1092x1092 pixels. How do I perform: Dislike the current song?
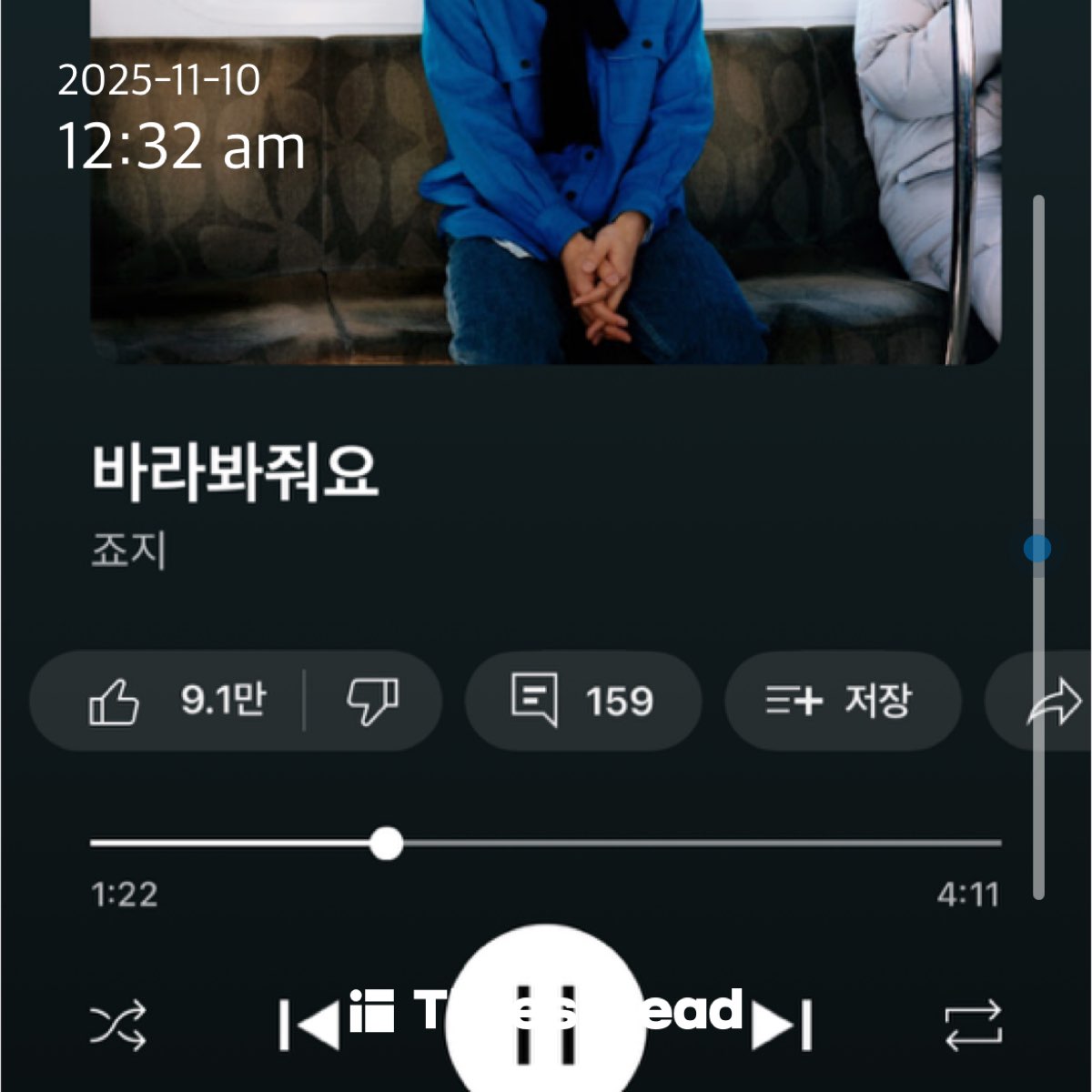[372, 702]
